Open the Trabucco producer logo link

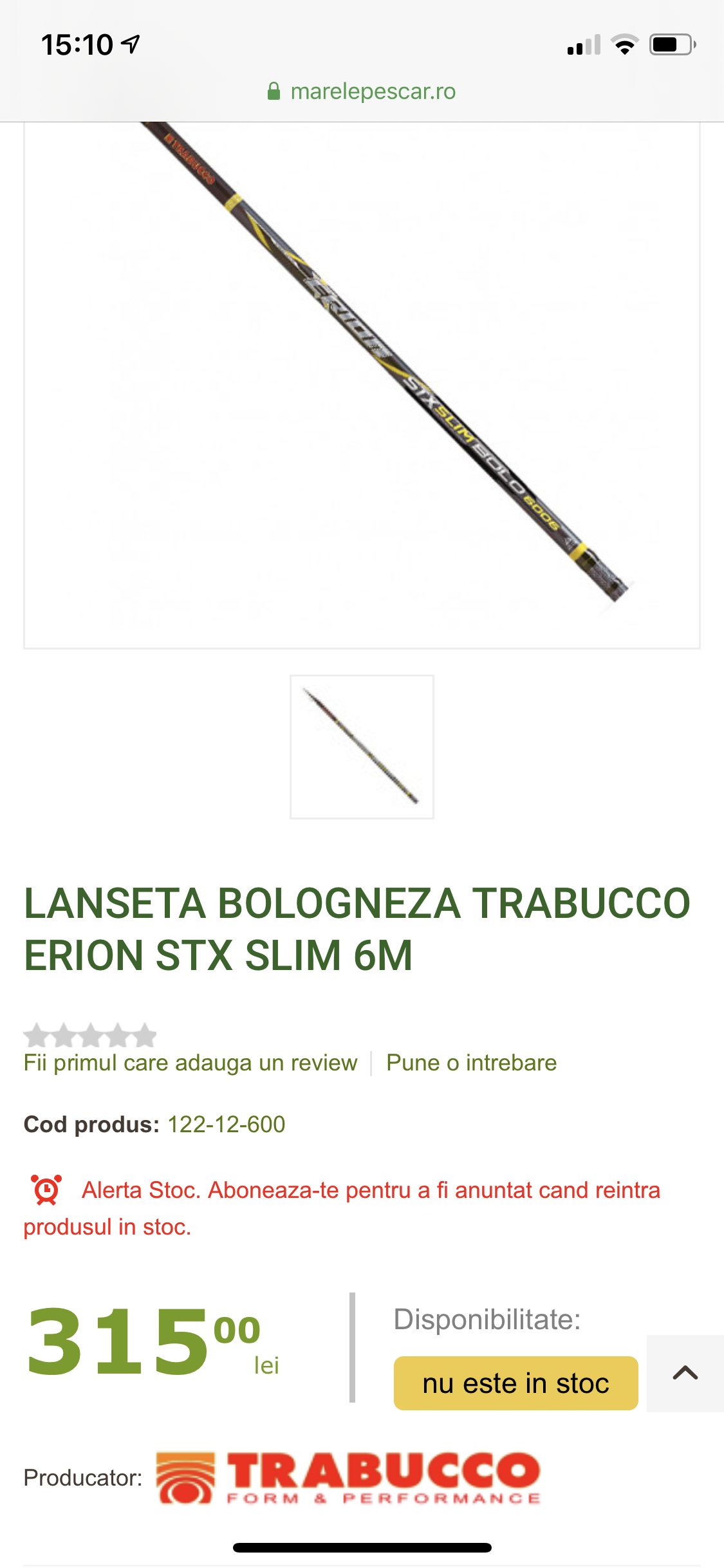[348, 1478]
